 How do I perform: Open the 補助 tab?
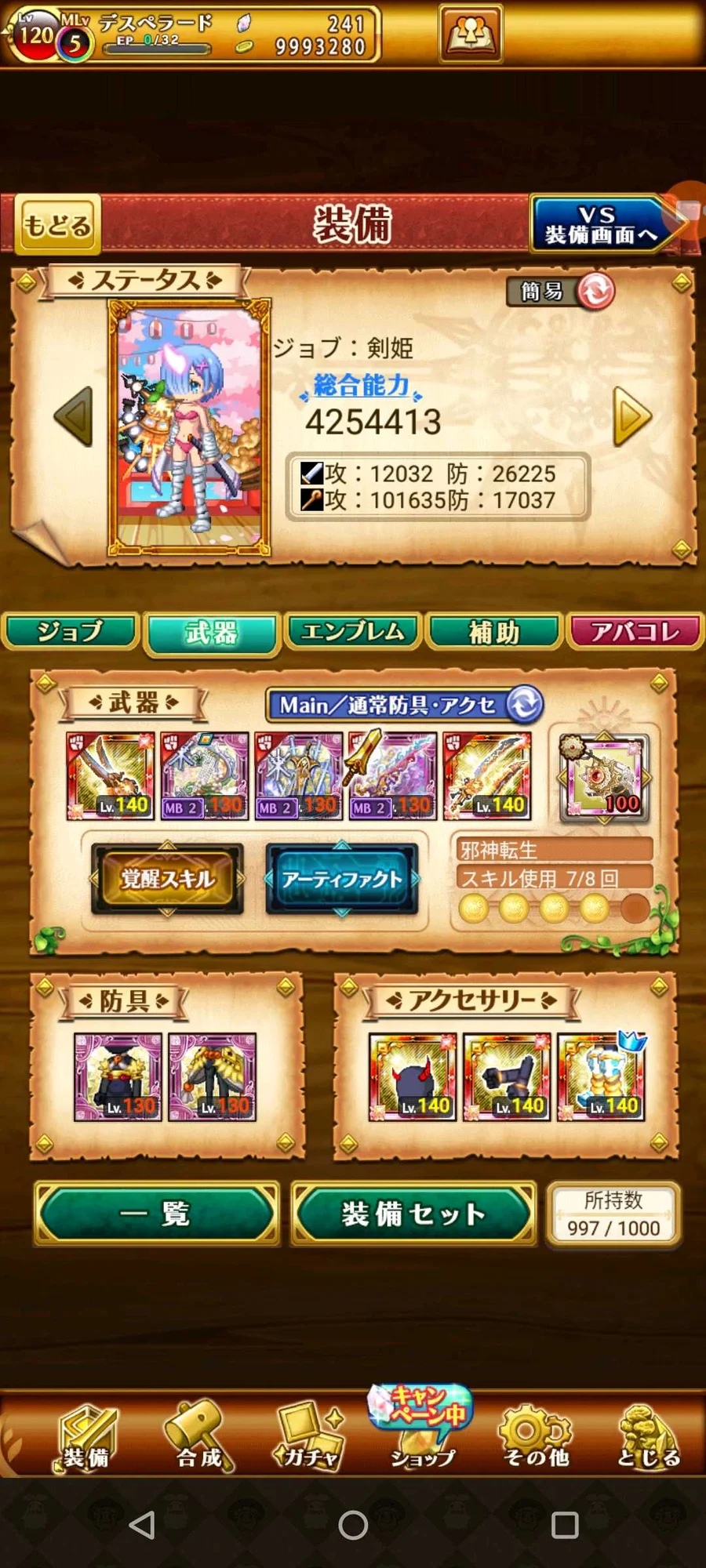[x=494, y=632]
